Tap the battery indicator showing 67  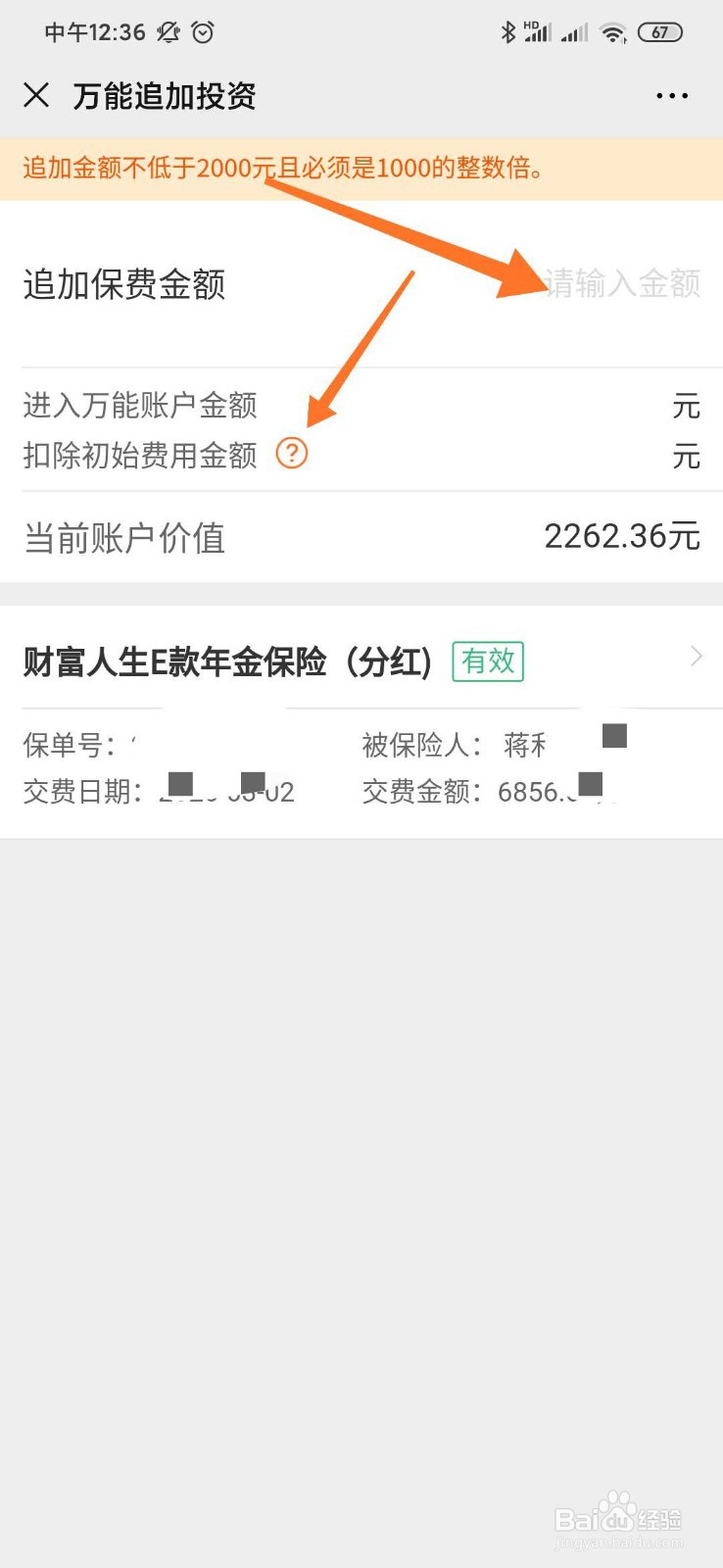coord(661,31)
